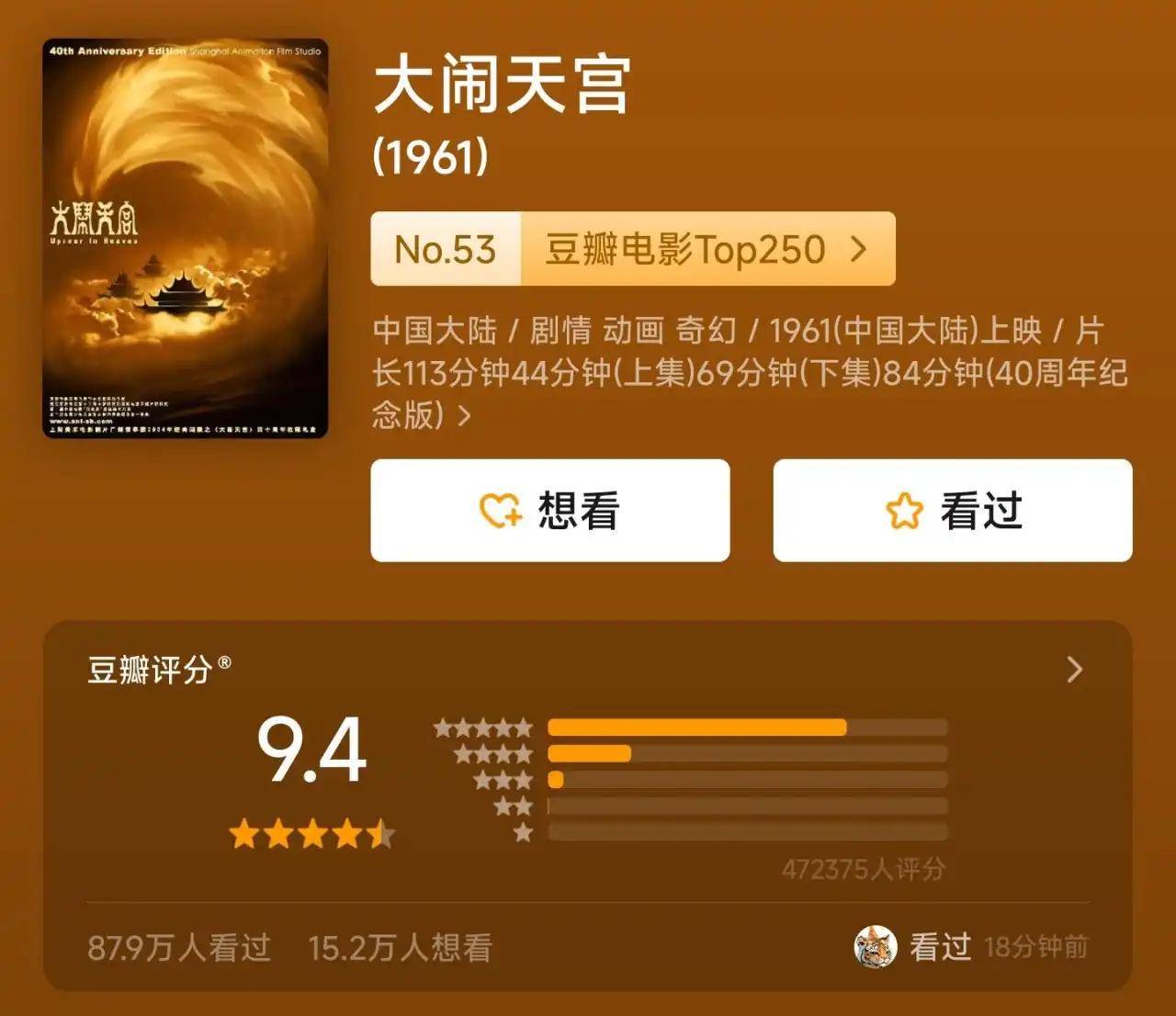The image size is (1176, 1016).
Task: Open the 大闹天宫 movie poster
Action: (x=185, y=238)
